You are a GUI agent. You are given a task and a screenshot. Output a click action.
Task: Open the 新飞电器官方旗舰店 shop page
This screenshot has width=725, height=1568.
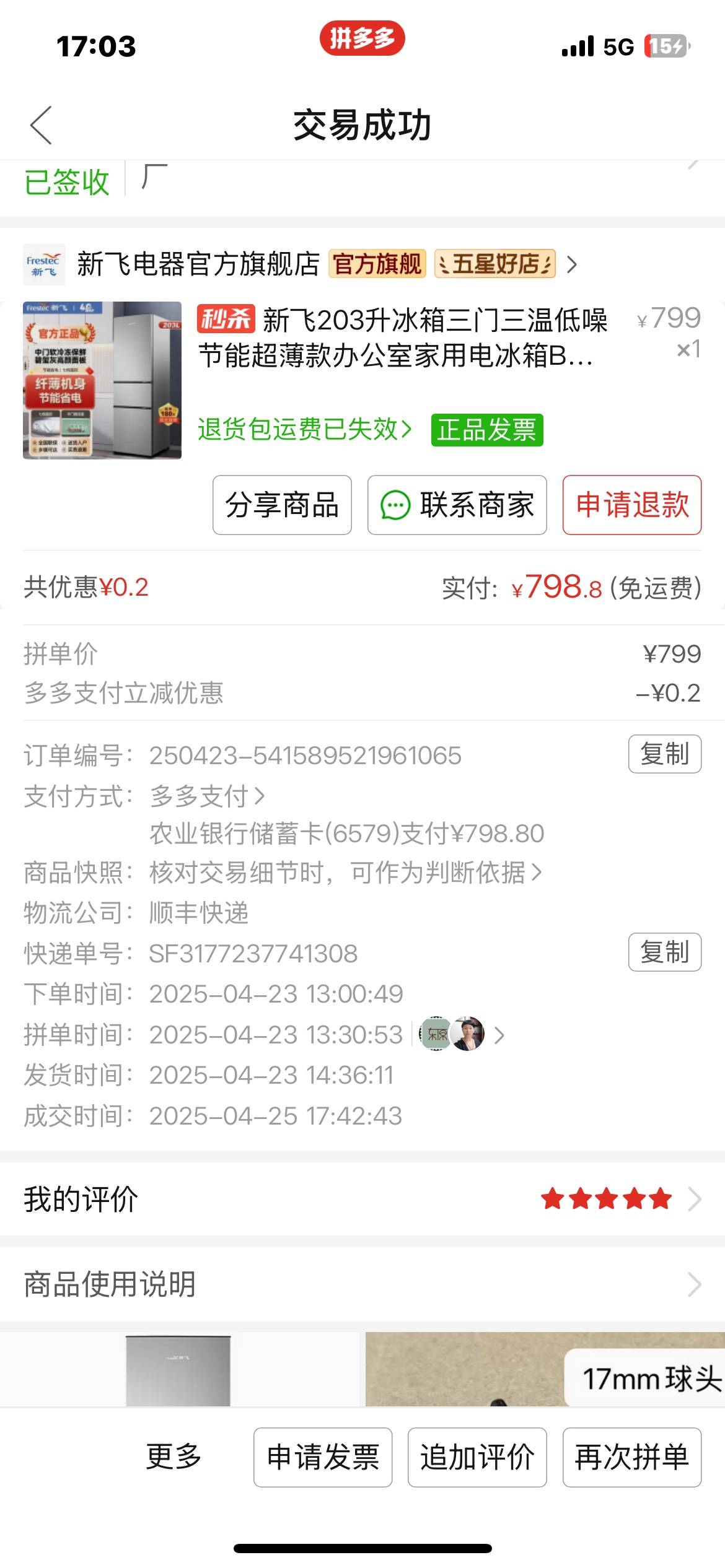click(198, 264)
